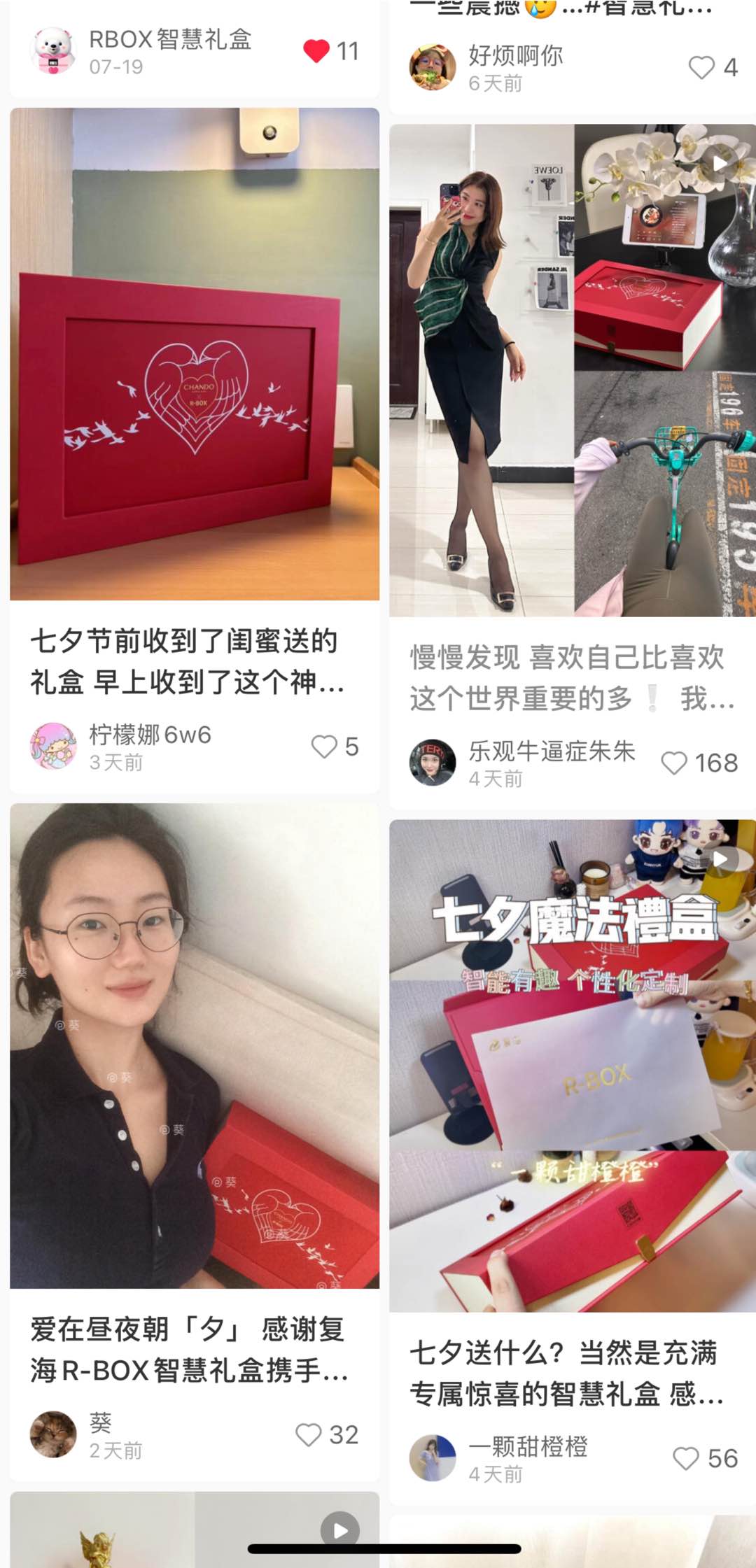Screen dimensions: 756x1568
Task: Open the post 爱在昼夜朝「夕」
Action: [x=194, y=1046]
